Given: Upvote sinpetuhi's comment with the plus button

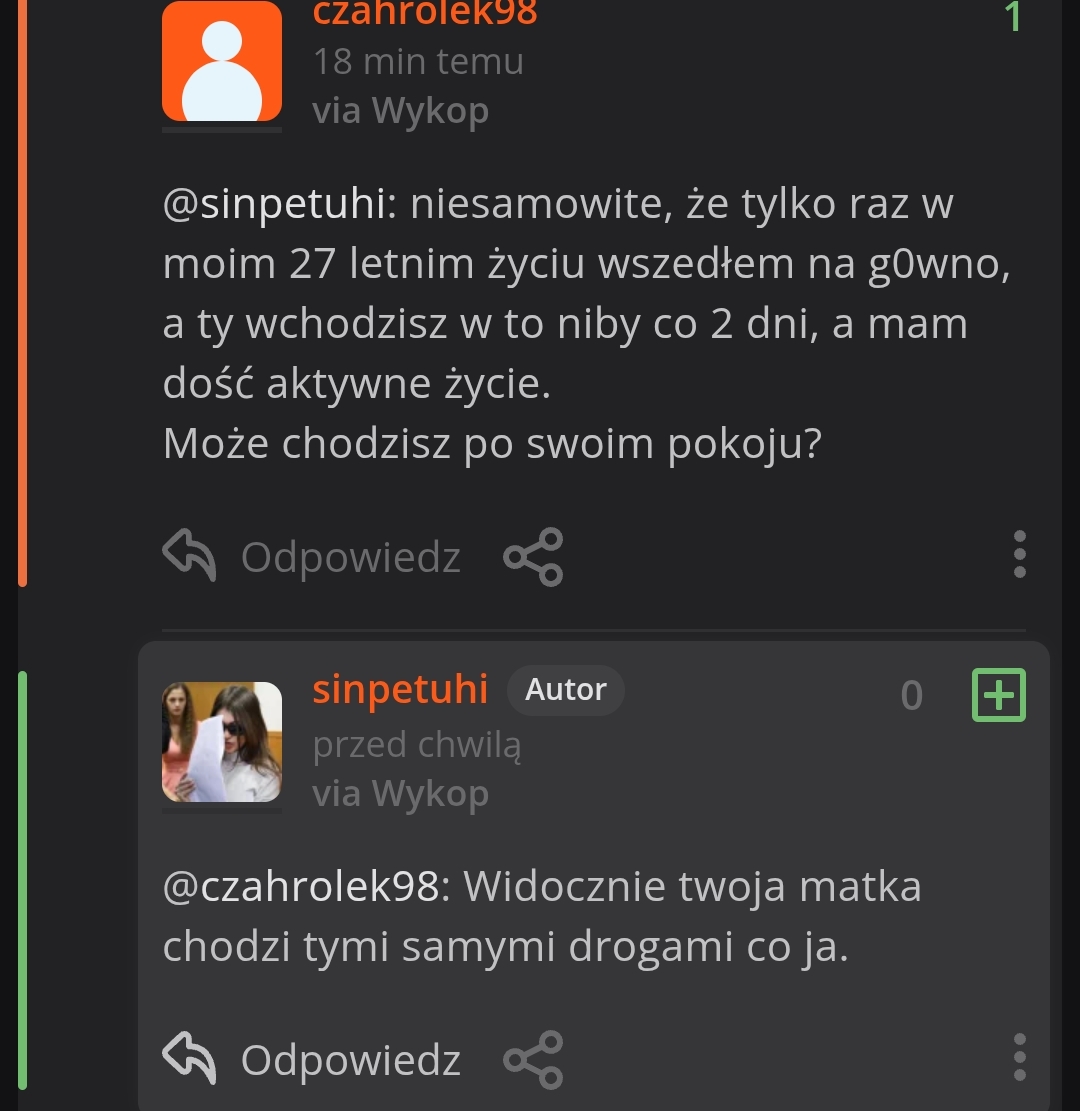Looking at the screenshot, I should point(999,694).
